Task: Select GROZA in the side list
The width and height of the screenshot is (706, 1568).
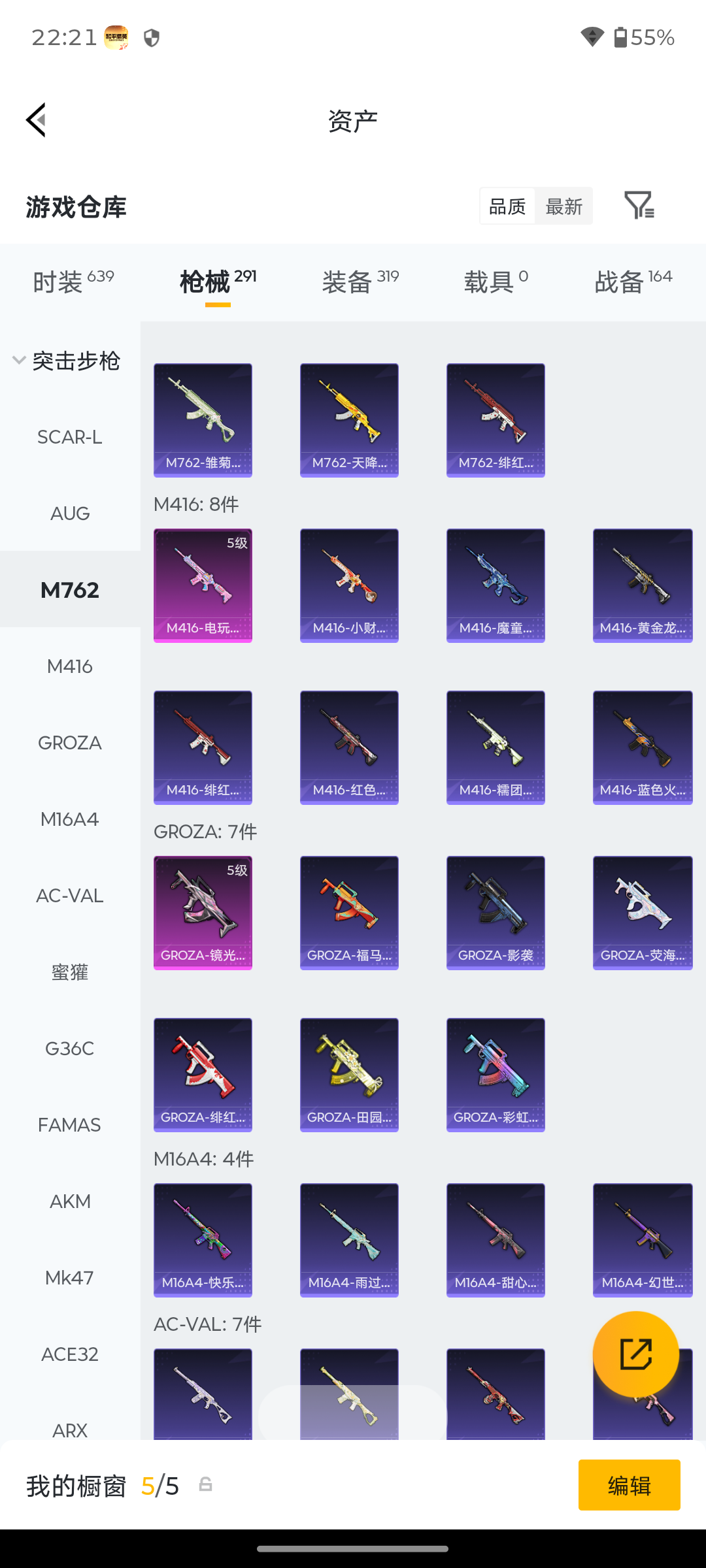Action: tap(70, 743)
